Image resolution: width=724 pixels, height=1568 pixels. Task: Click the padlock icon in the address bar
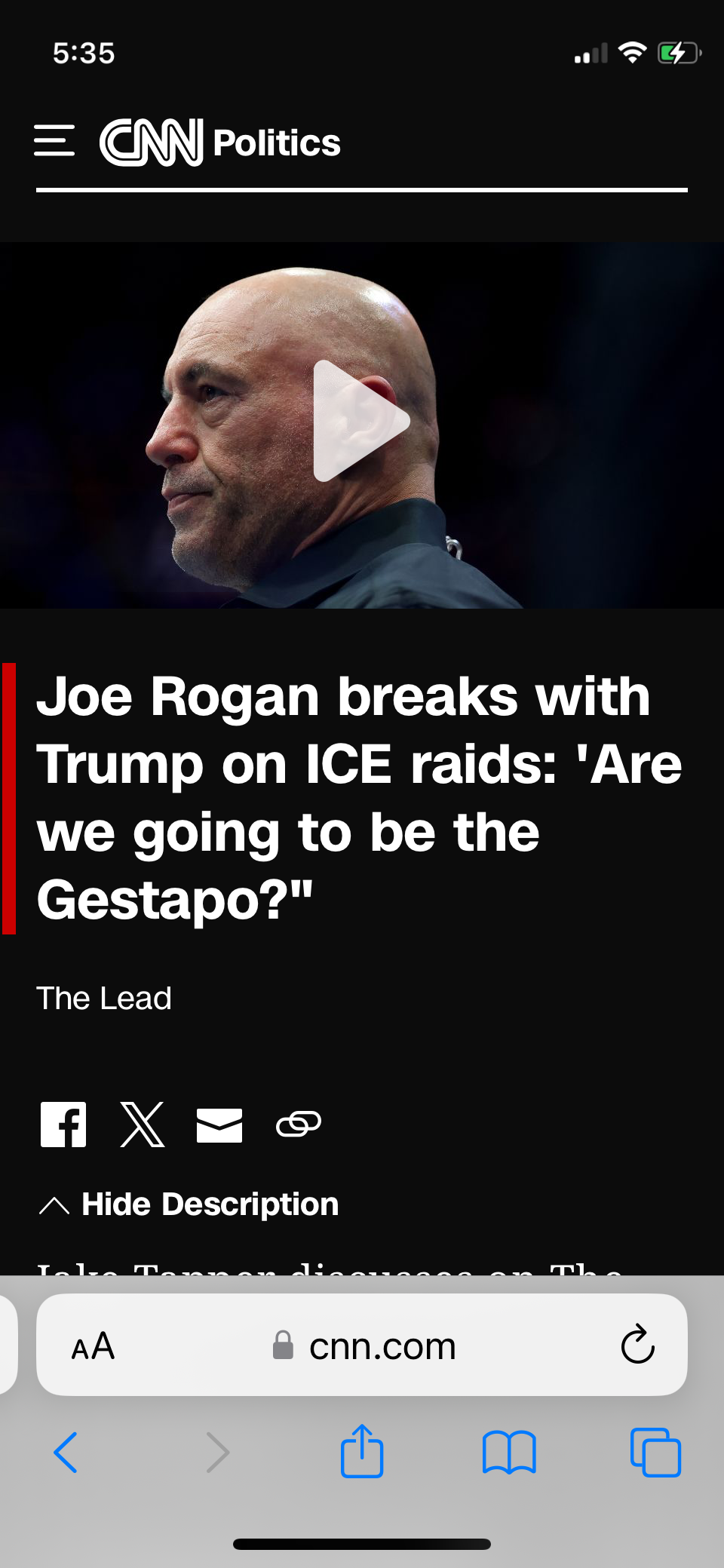[x=284, y=1345]
